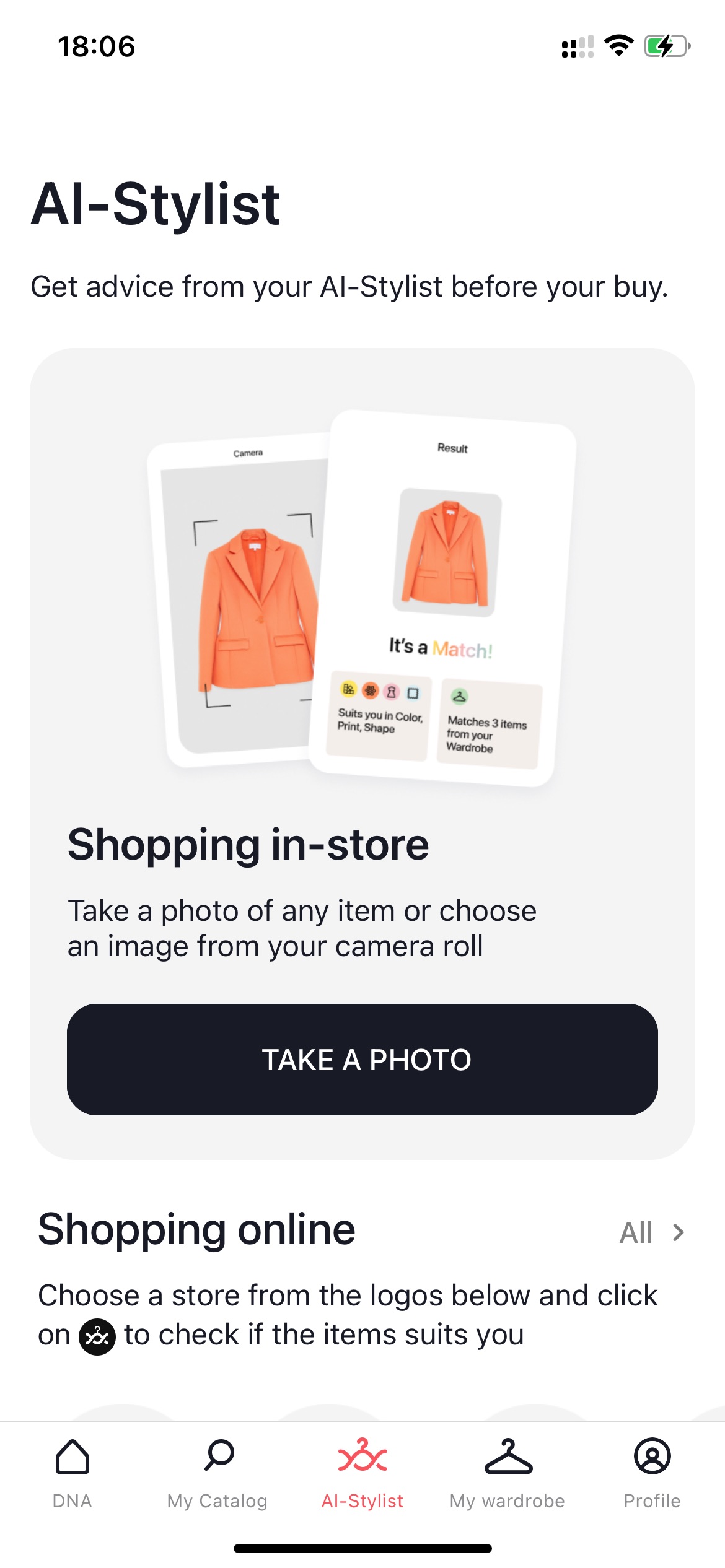Select the AI-Stylist tab
The image size is (725, 1568).
[x=362, y=1474]
